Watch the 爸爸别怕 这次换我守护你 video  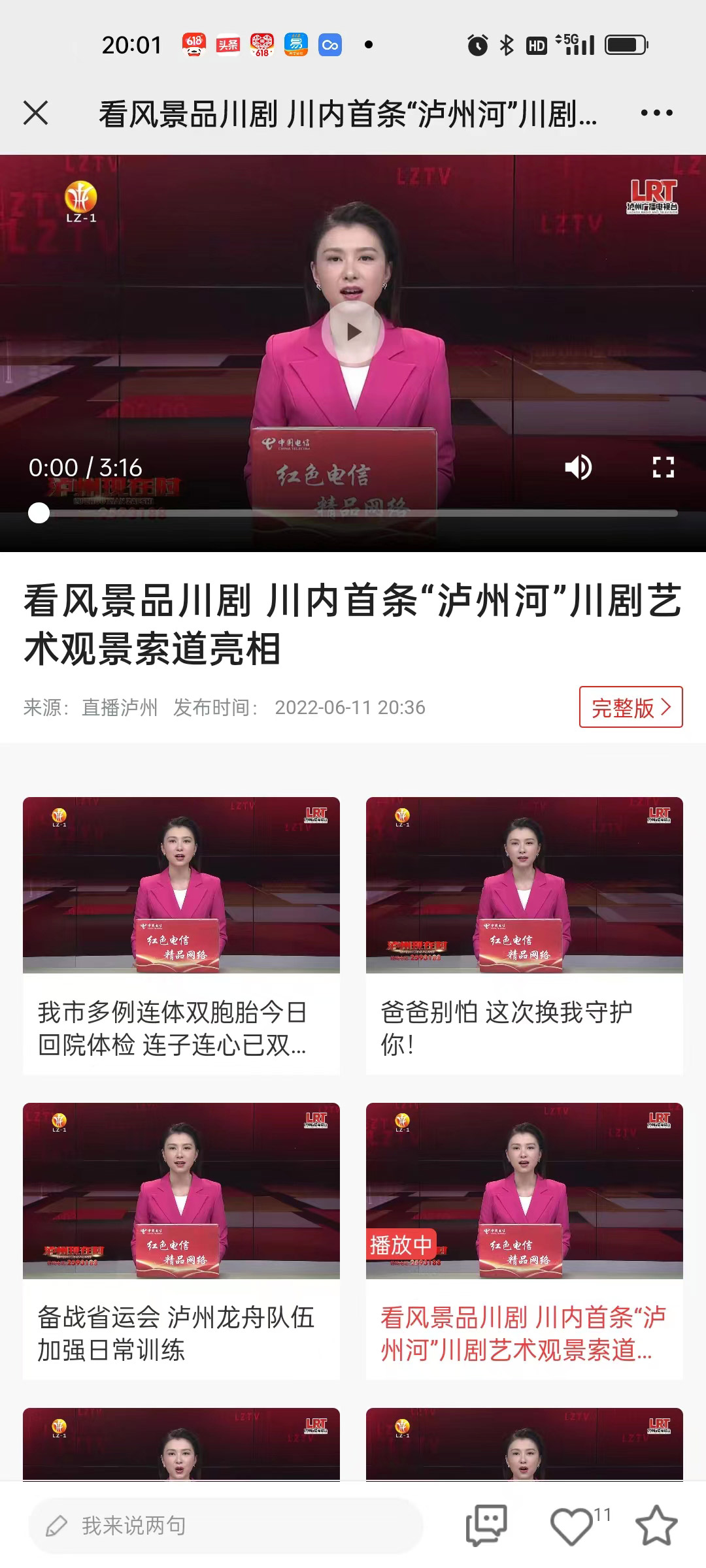[524, 934]
